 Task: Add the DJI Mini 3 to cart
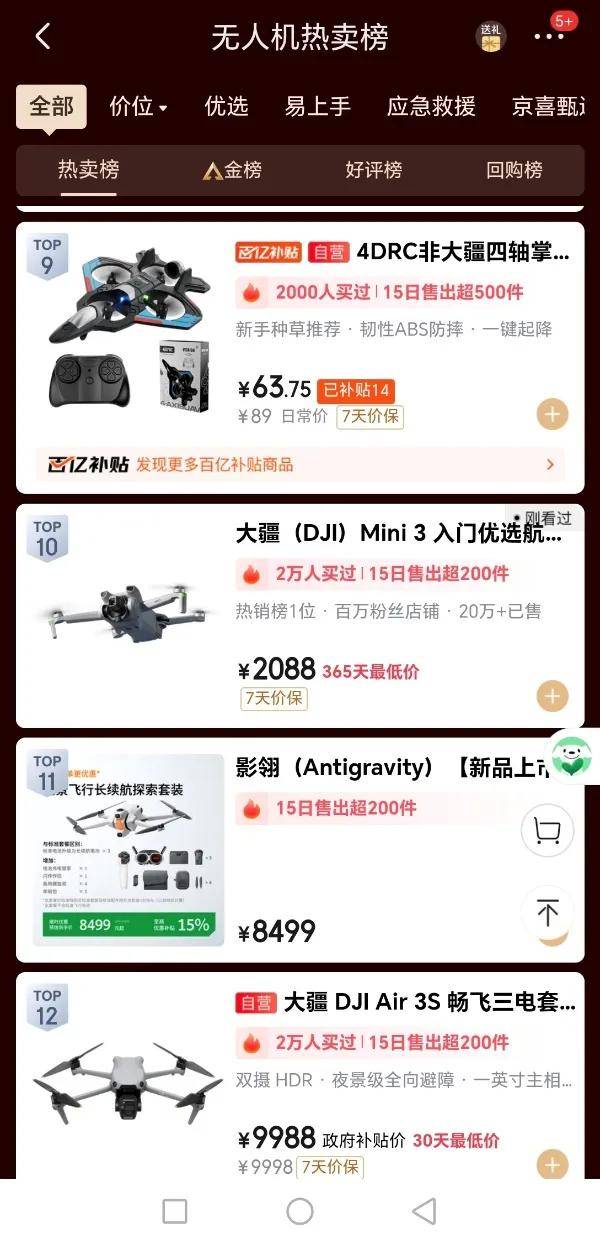tap(552, 695)
